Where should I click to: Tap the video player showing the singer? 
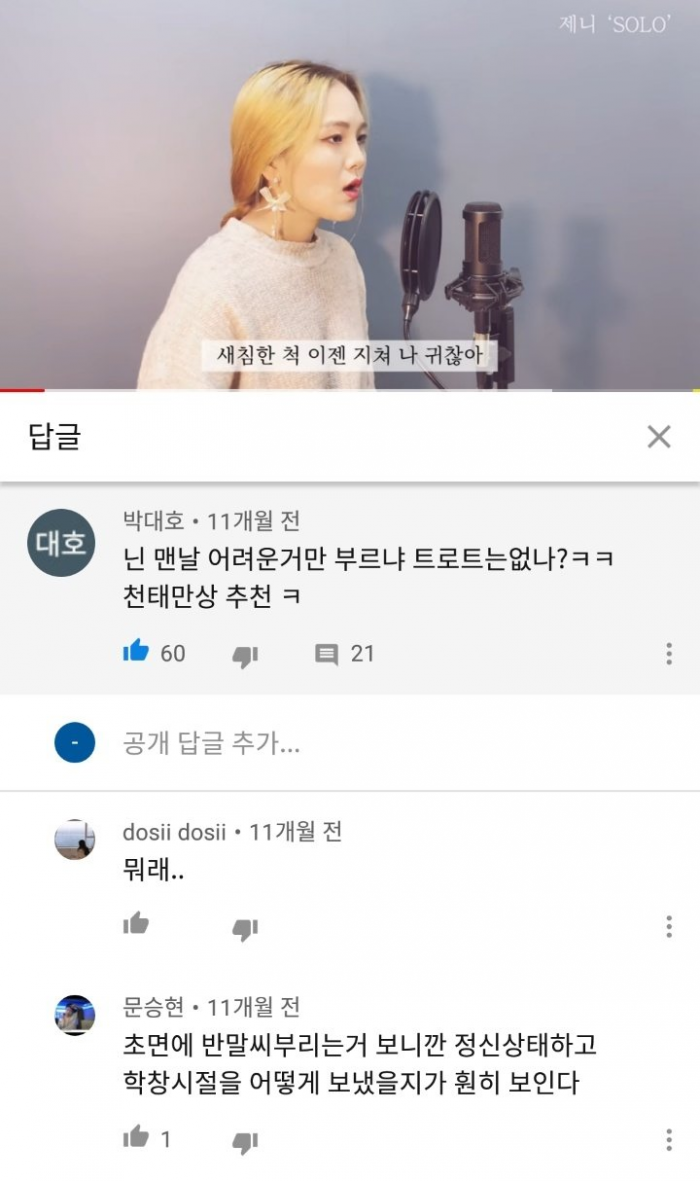point(350,194)
